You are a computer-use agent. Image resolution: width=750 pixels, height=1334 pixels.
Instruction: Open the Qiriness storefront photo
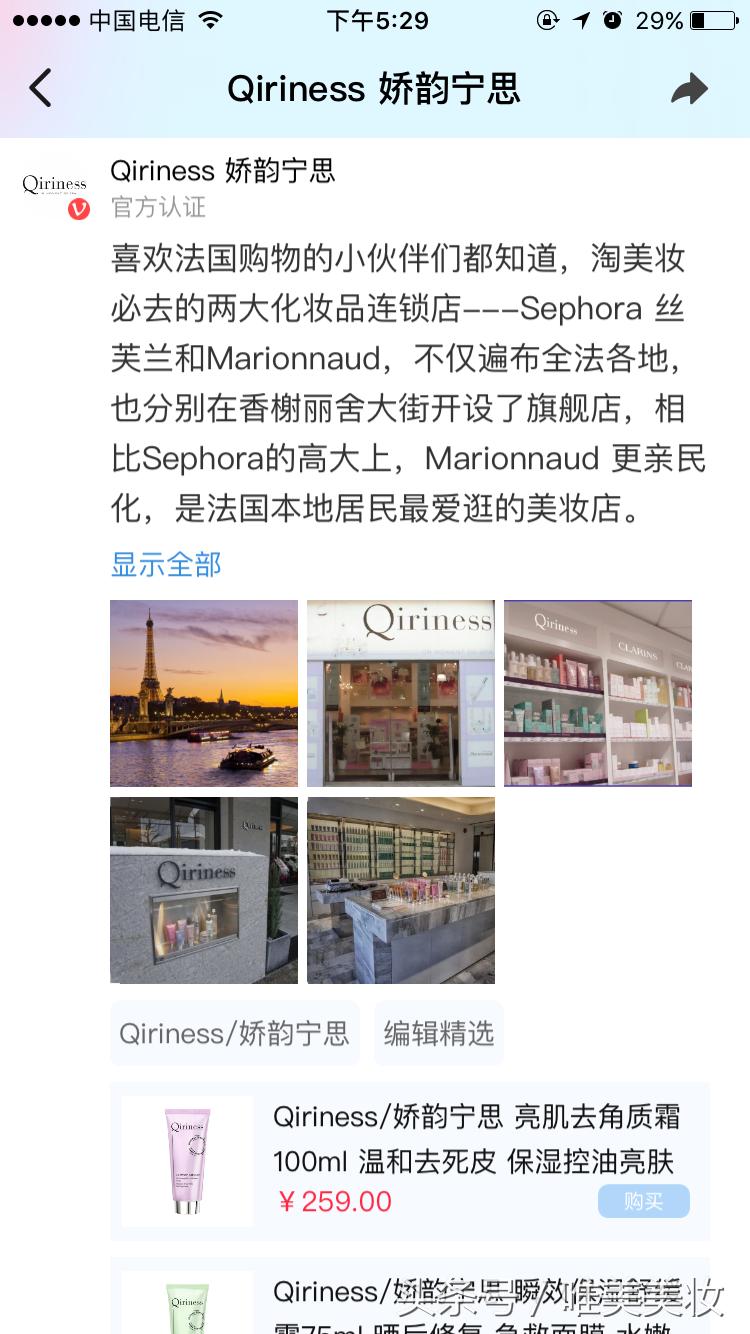(400, 693)
